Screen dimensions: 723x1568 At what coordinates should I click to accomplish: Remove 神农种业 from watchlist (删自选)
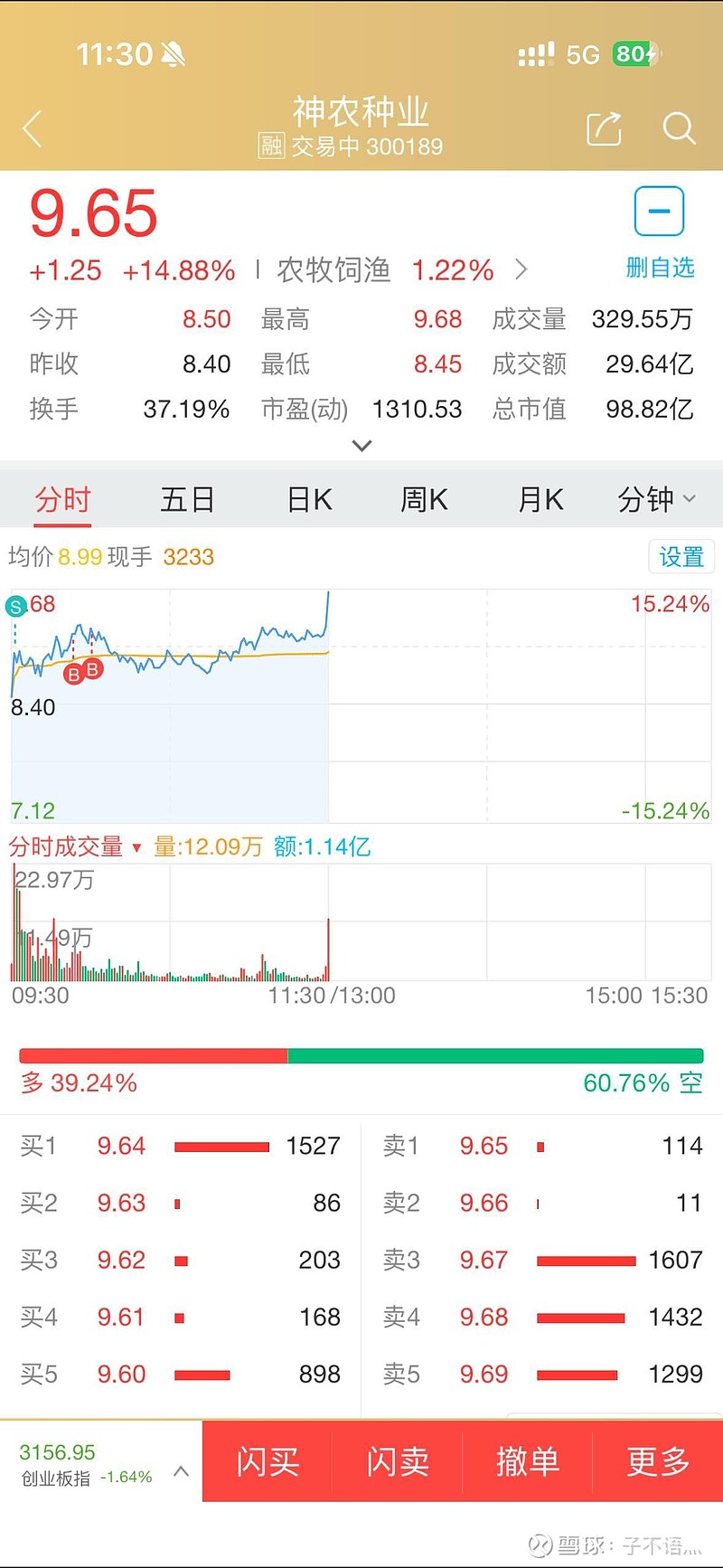click(660, 231)
